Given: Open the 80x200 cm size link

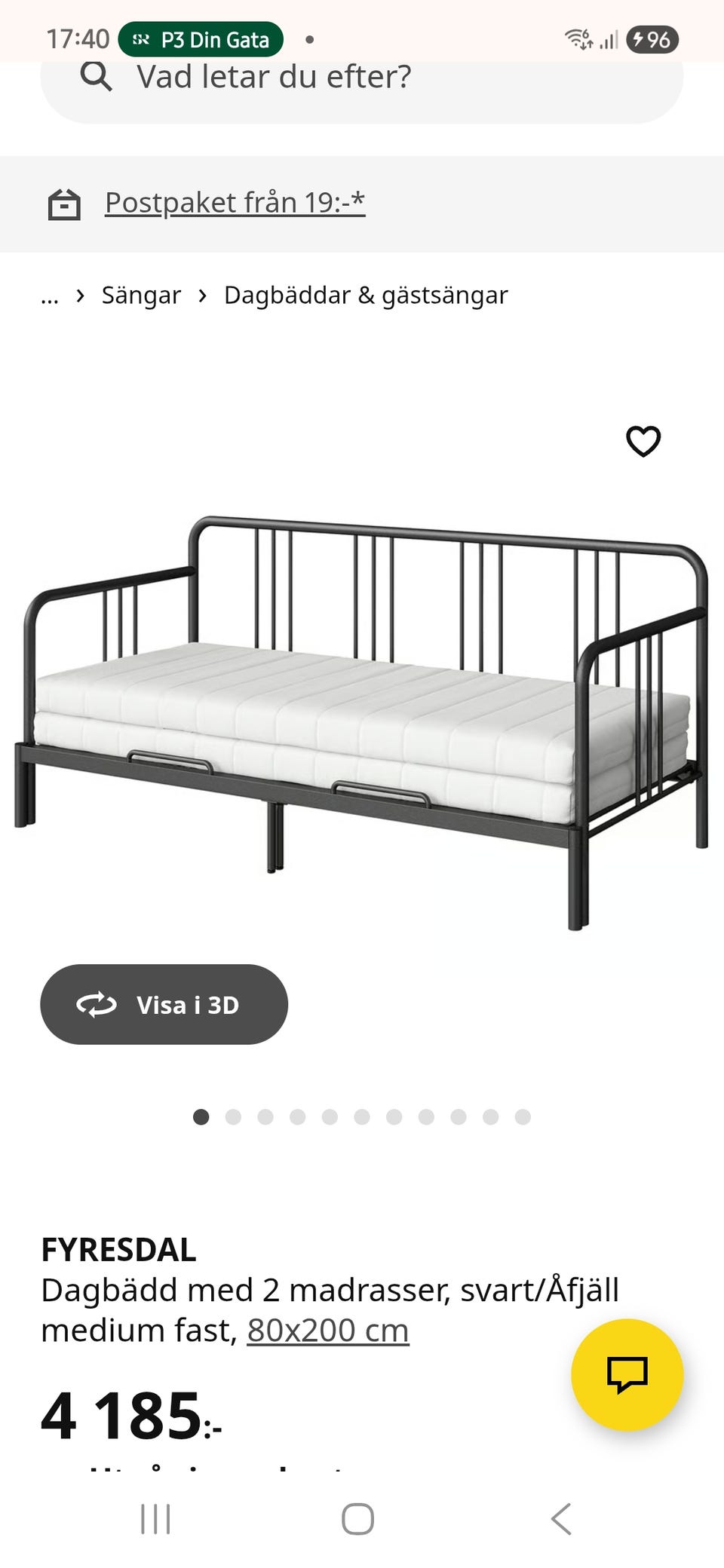Looking at the screenshot, I should [328, 1331].
